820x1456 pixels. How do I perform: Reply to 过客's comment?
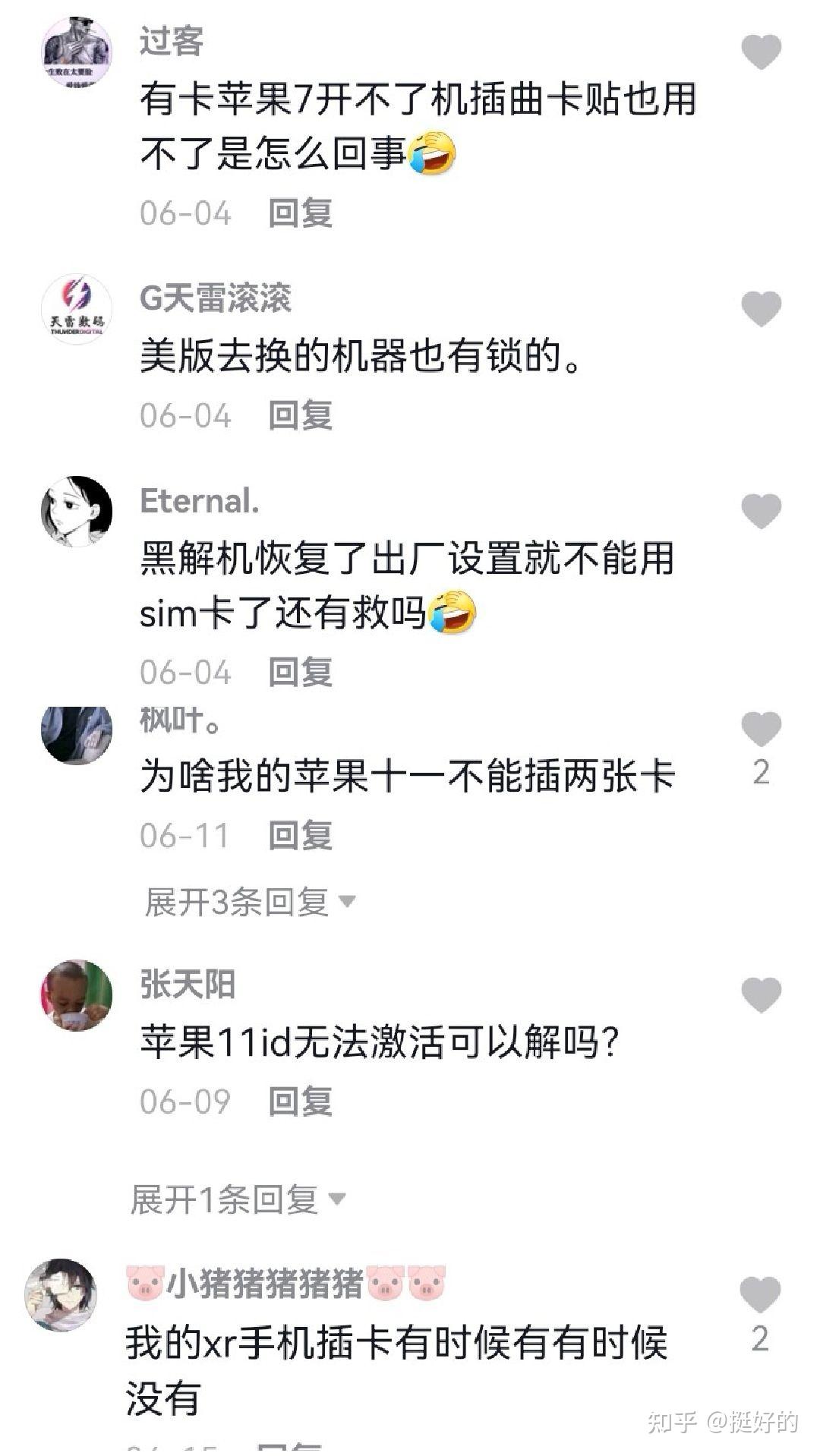tap(301, 213)
